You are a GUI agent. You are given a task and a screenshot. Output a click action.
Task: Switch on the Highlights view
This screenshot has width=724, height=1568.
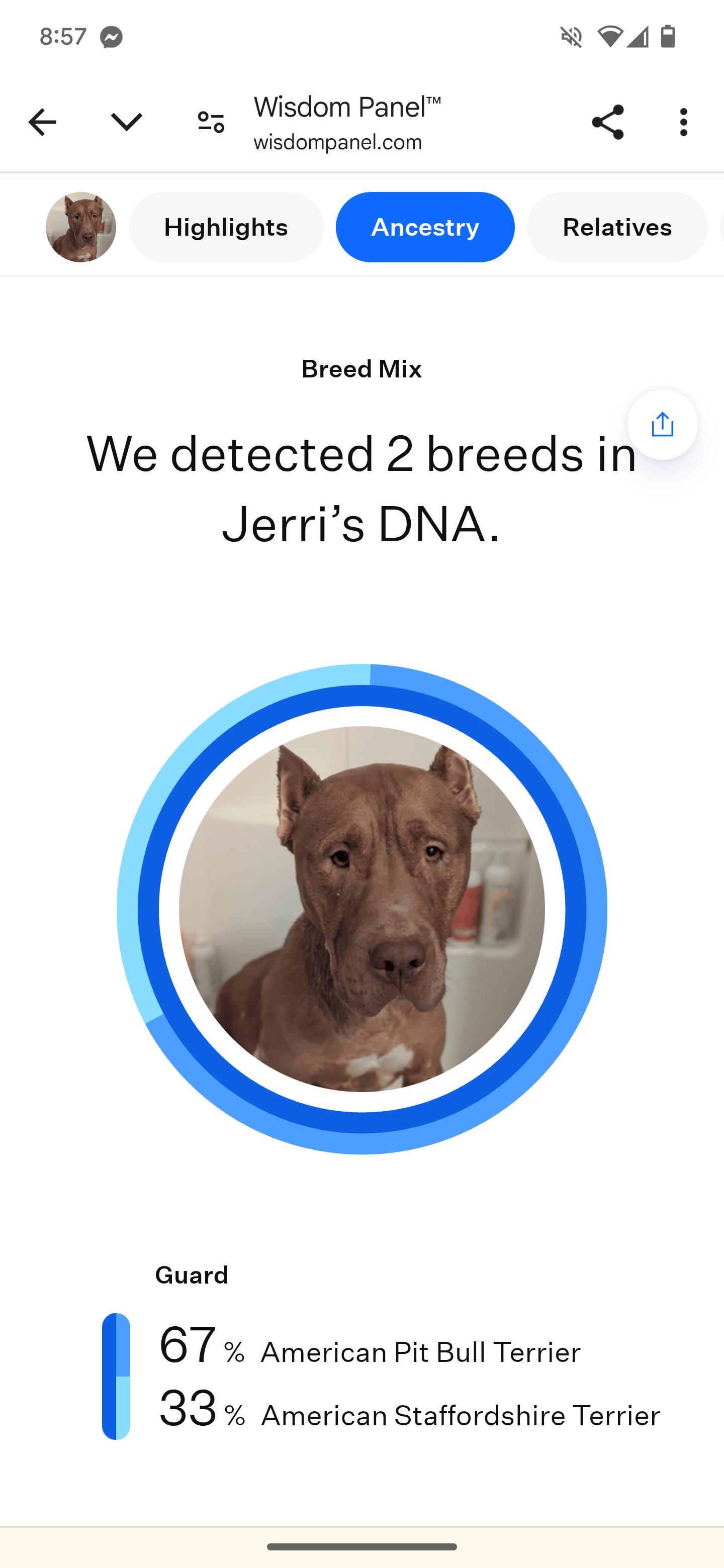click(x=225, y=227)
